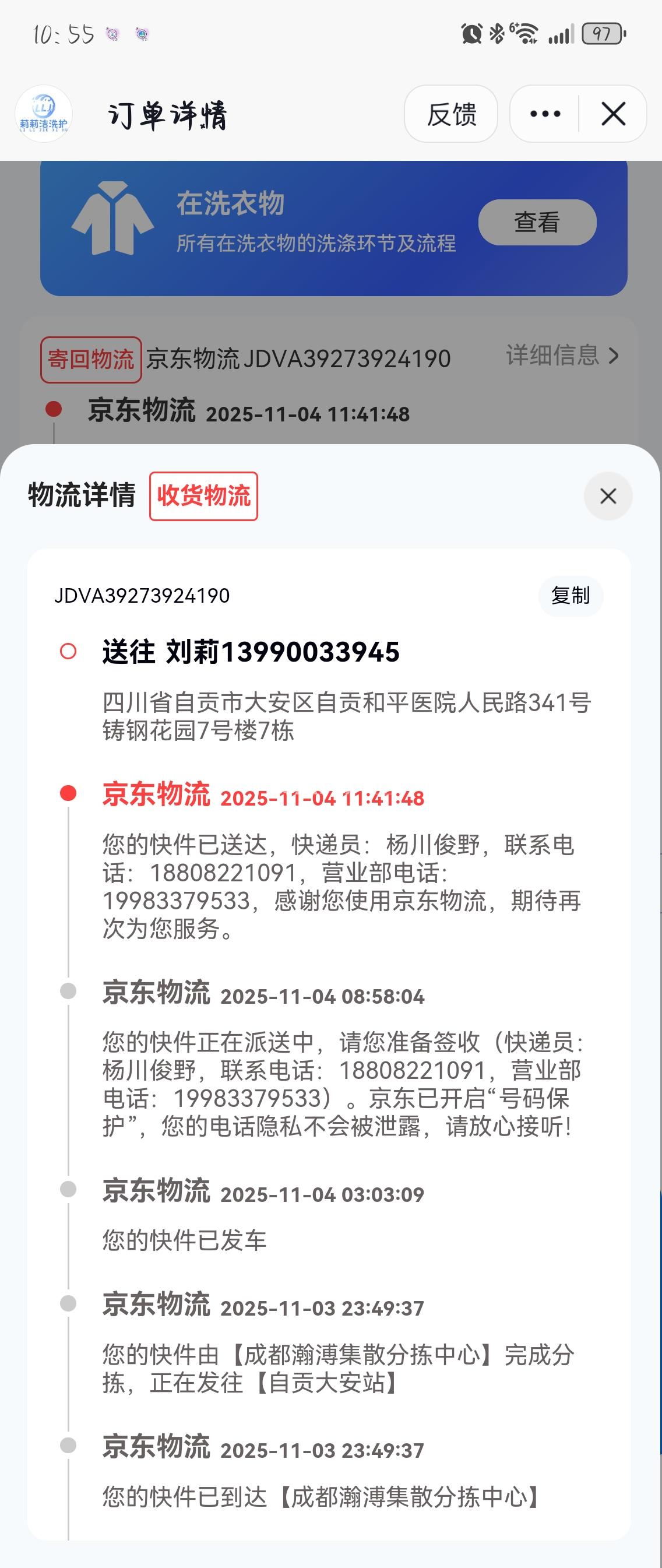Copy tracking number with 复制 button
The width and height of the screenshot is (662, 1568).
pyautogui.click(x=570, y=595)
